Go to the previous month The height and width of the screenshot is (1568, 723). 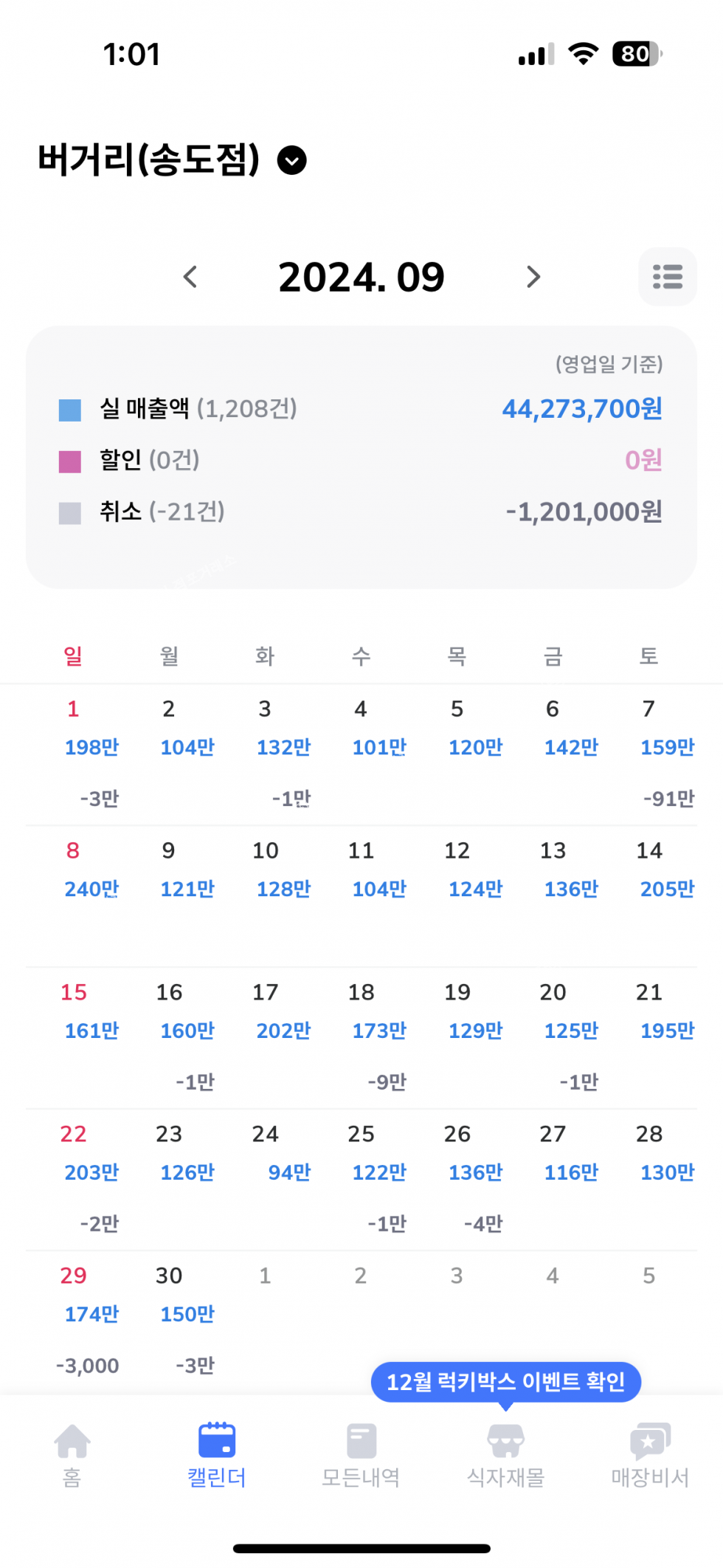190,278
